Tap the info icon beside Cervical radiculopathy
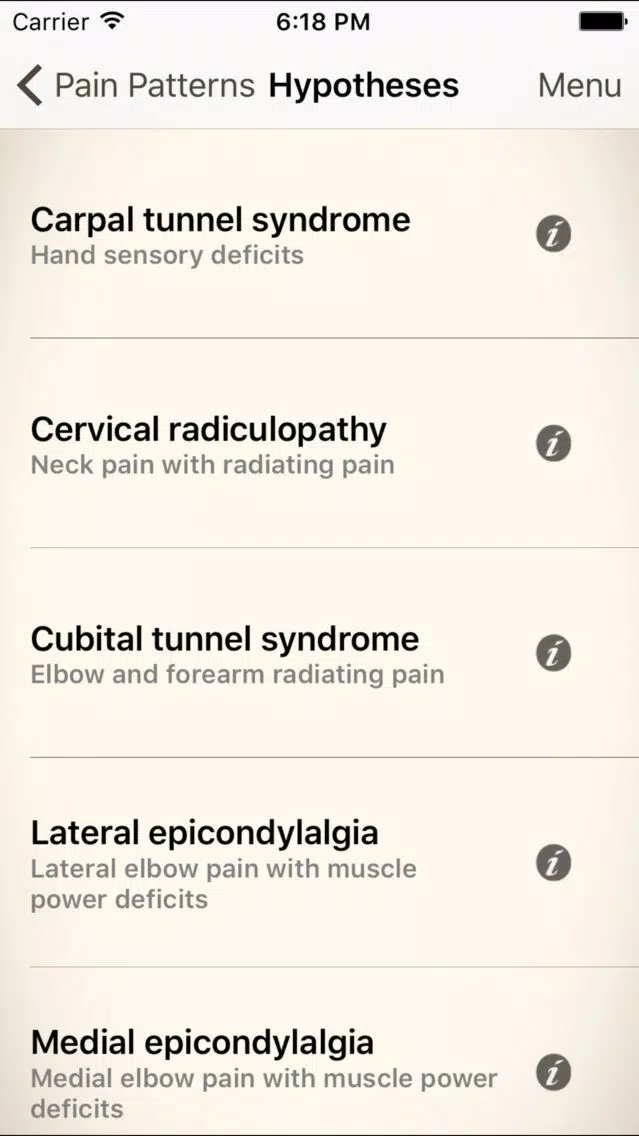Viewport: 639px width, 1136px height. (554, 443)
